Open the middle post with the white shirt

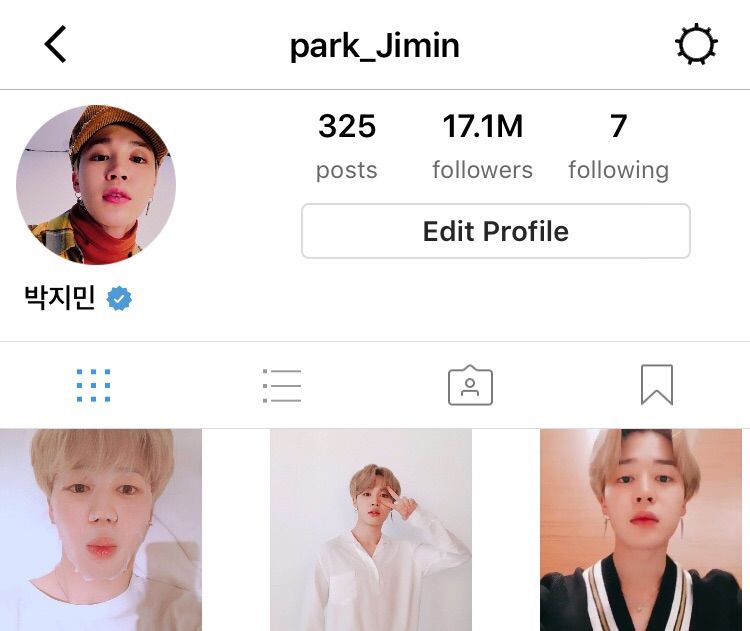coord(371,530)
